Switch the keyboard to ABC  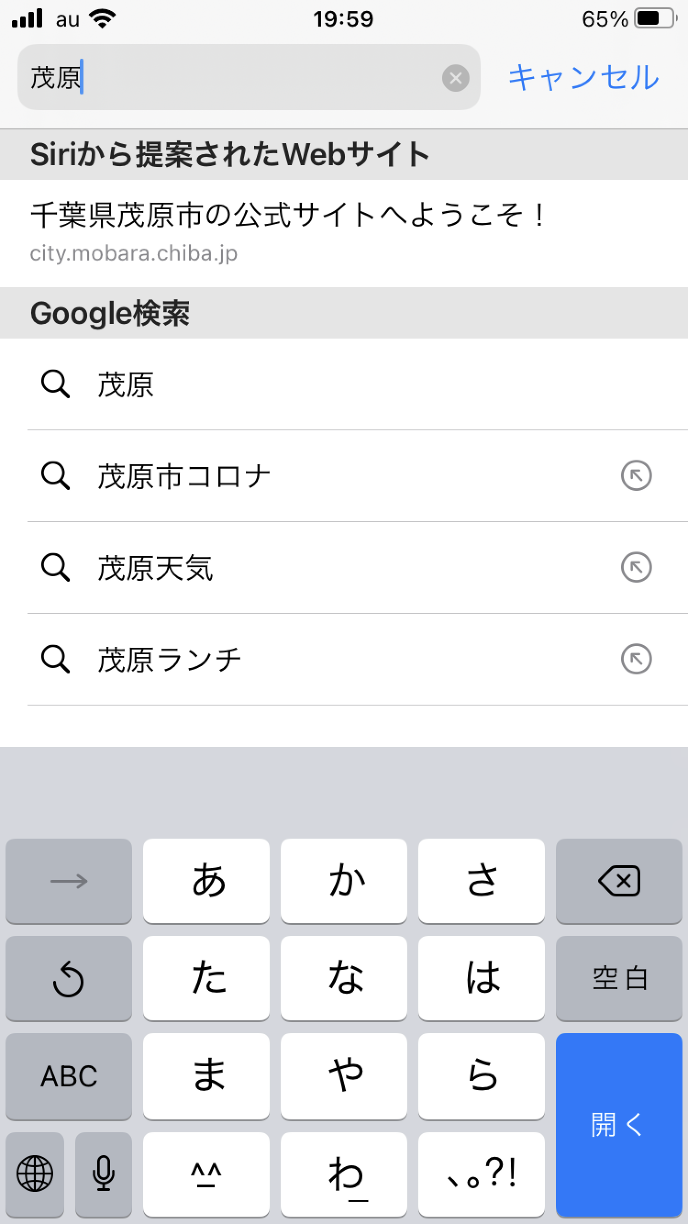click(x=69, y=1077)
